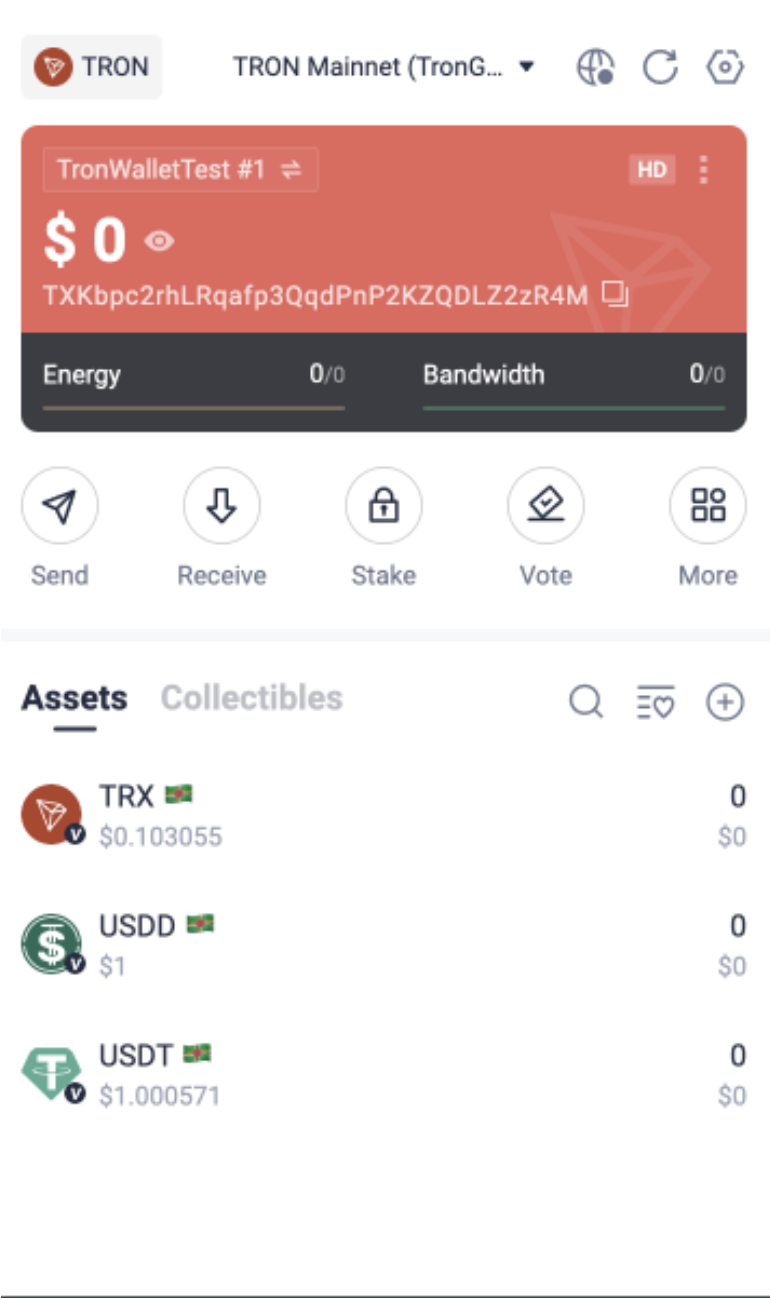Viewport: 770px width, 1298px height.
Task: Add a new asset with the plus icon
Action: [x=725, y=702]
